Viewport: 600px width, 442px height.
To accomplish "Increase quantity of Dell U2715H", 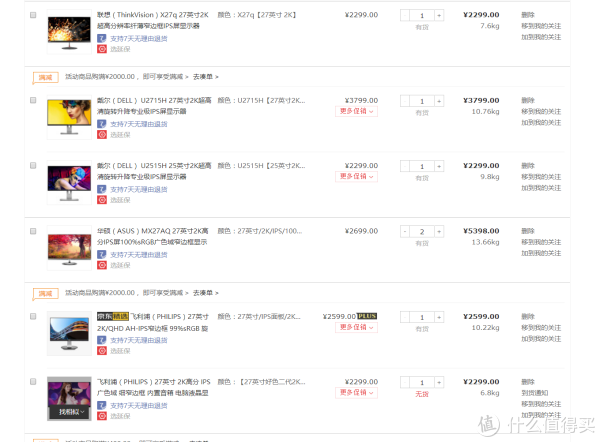I will tap(438, 101).
